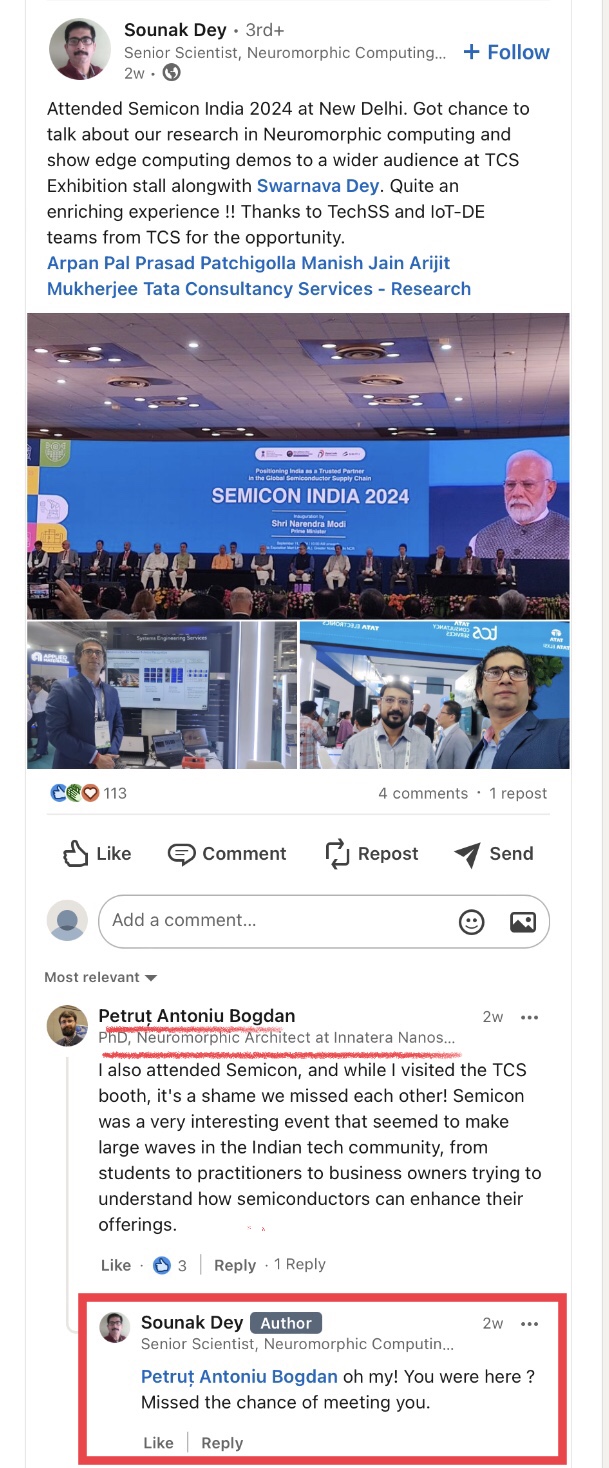The height and width of the screenshot is (1468, 609).
Task: Follow Sounak Dey
Action: [506, 52]
